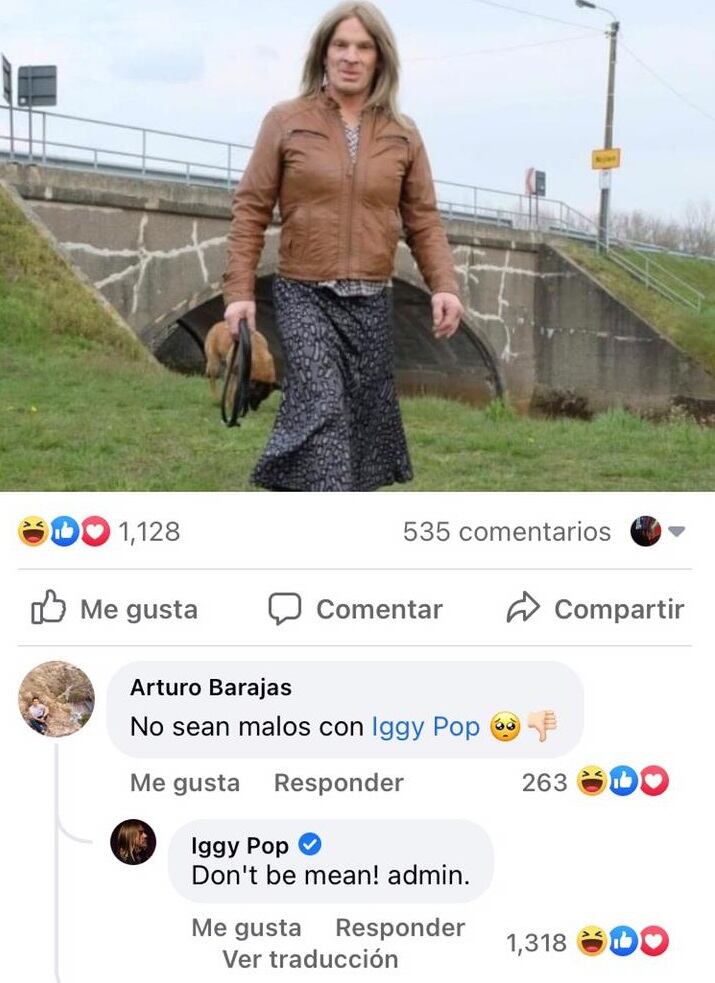
Task: Open the 535 comentarios list
Action: (506, 532)
